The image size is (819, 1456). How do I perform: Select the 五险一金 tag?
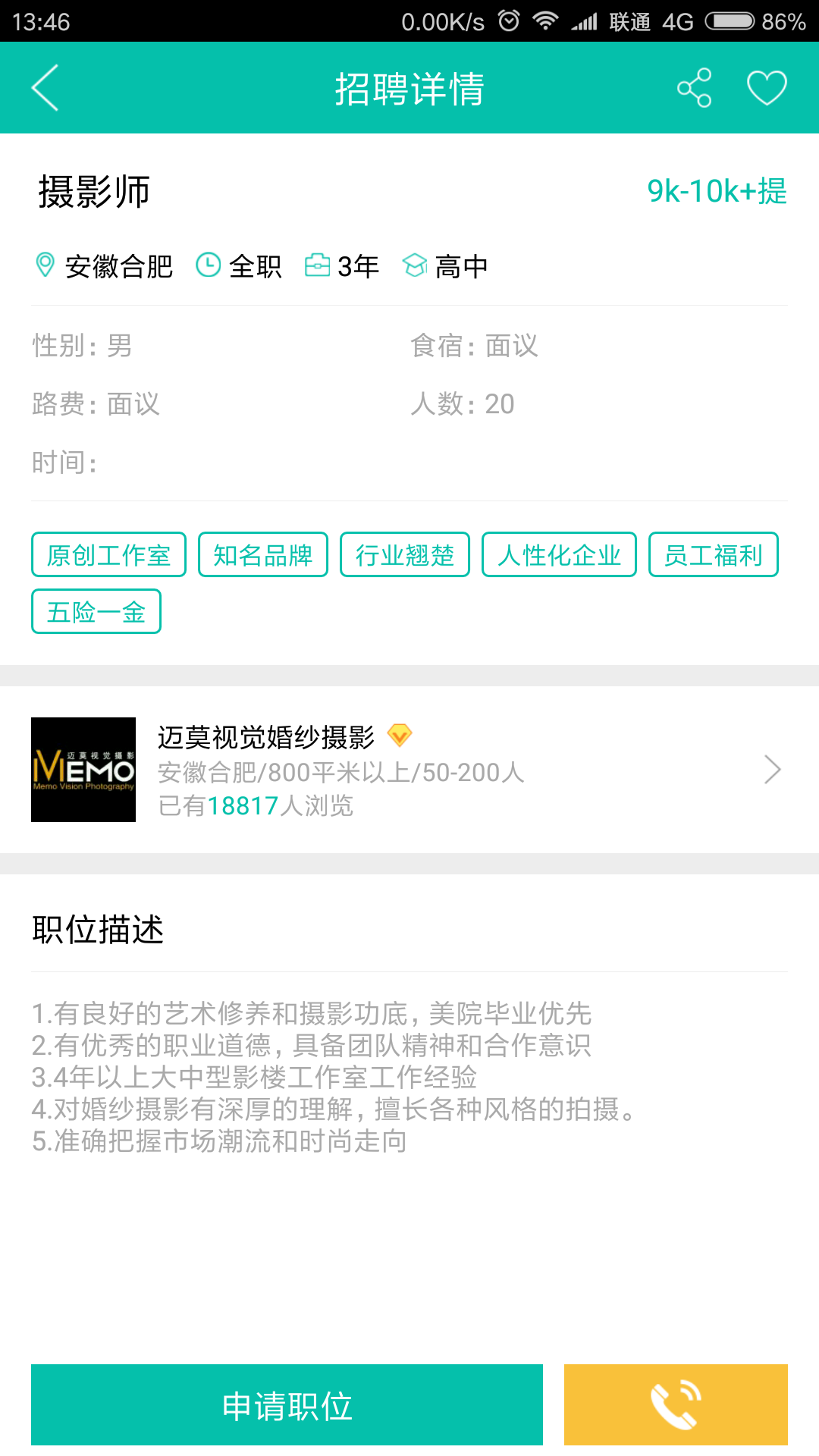pyautogui.click(x=96, y=610)
